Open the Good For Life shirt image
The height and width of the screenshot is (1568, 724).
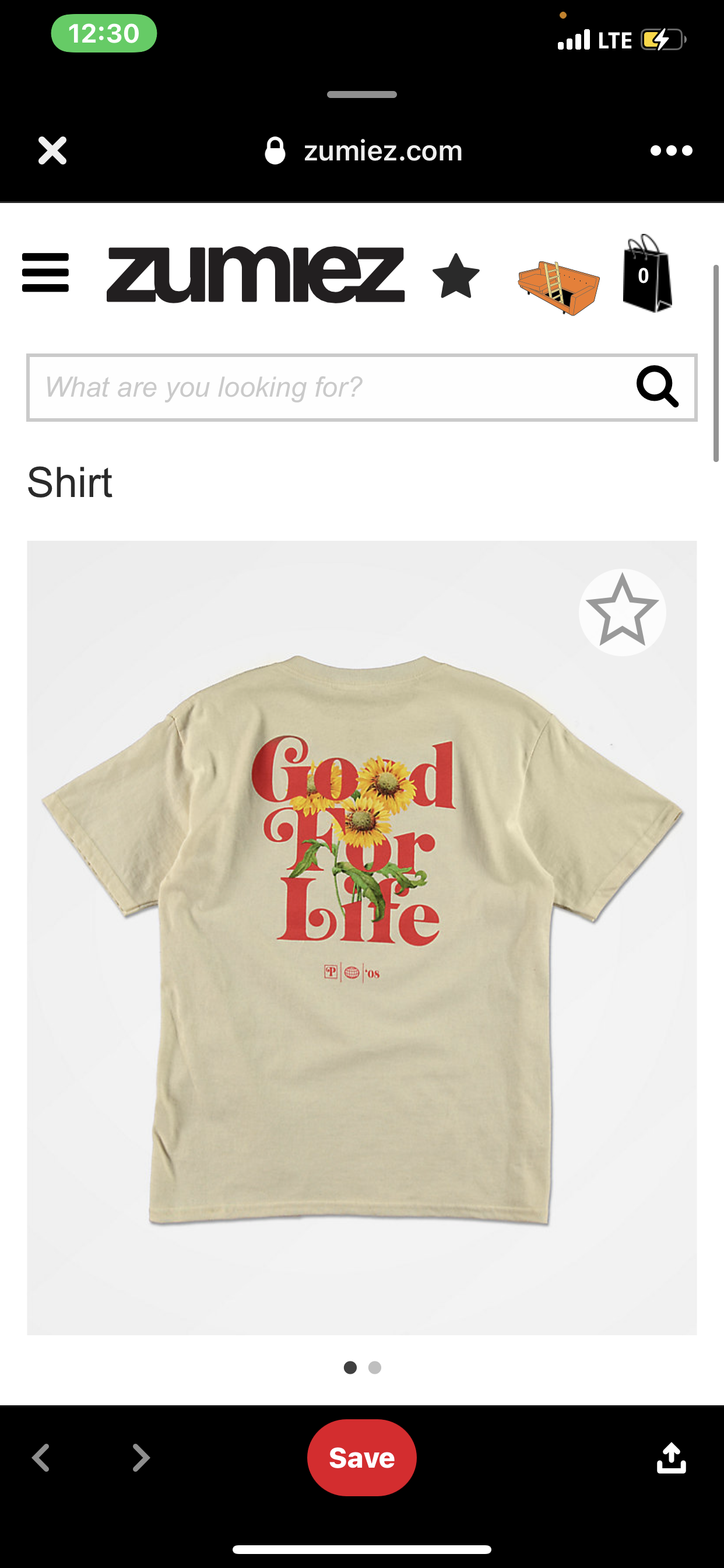click(361, 937)
